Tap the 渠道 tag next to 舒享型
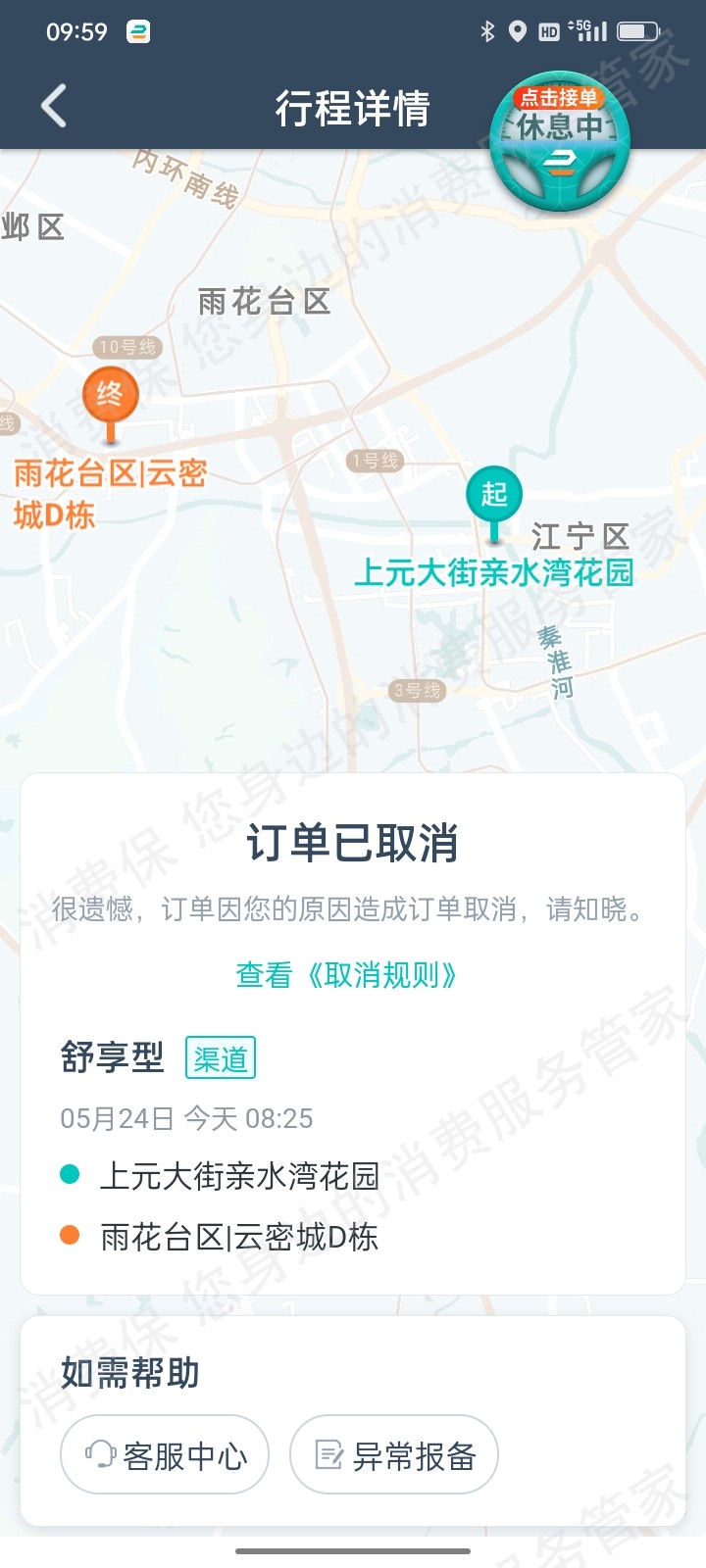Image resolution: width=706 pixels, height=1568 pixels. (x=221, y=1057)
